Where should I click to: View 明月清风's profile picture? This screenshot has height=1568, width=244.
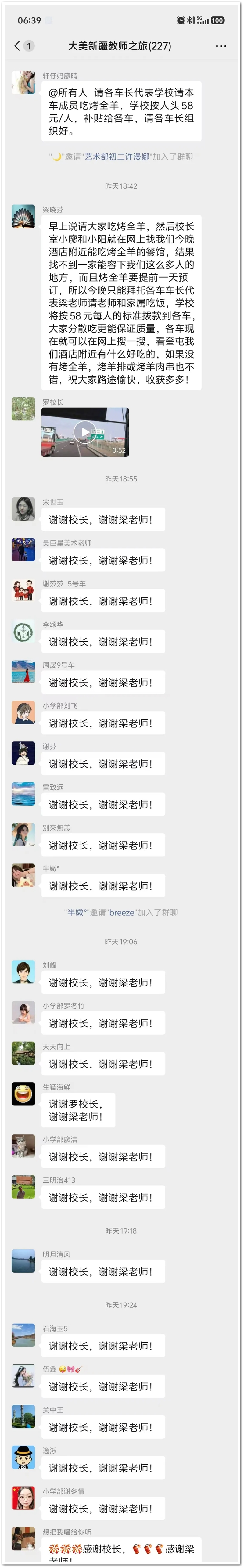[23, 1261]
